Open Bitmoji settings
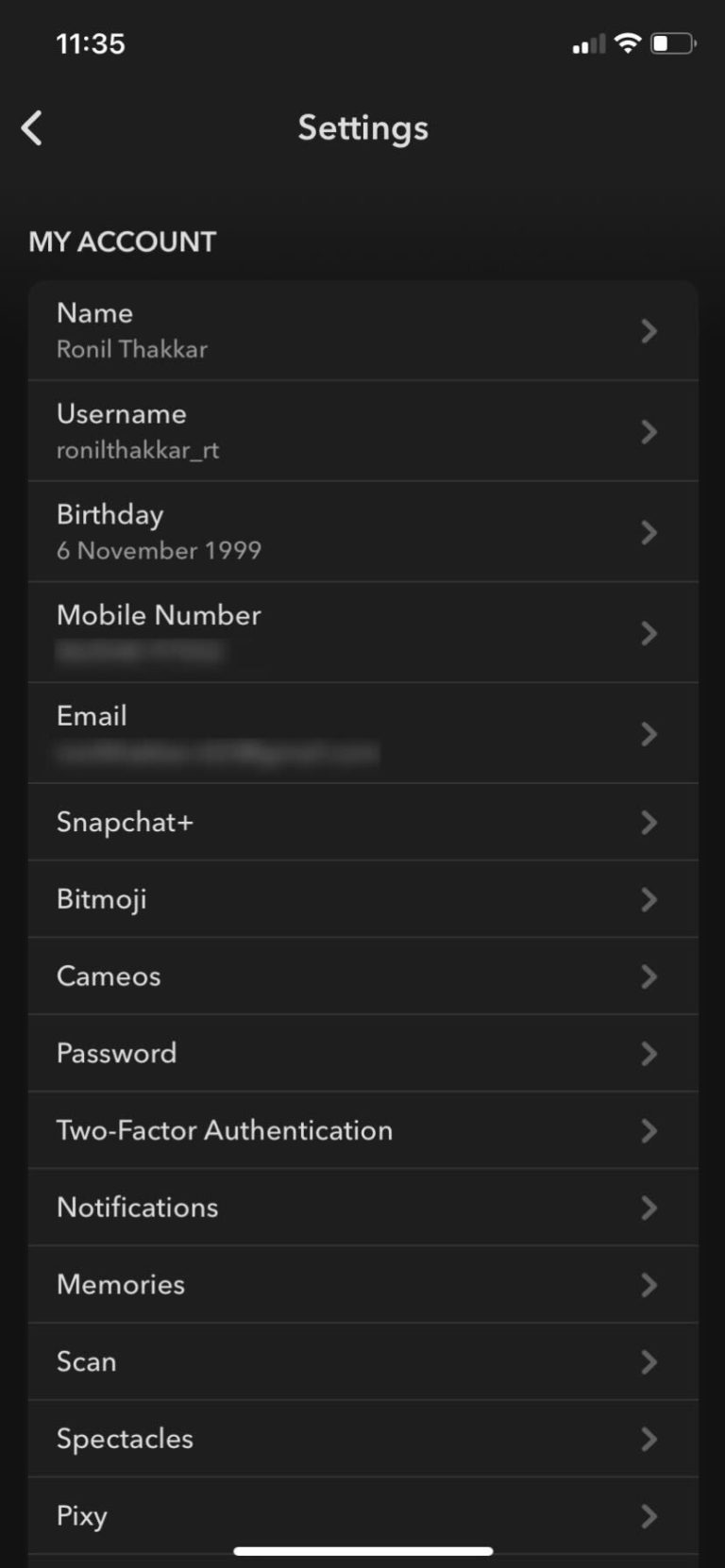Image resolution: width=725 pixels, height=1568 pixels. pos(362,899)
